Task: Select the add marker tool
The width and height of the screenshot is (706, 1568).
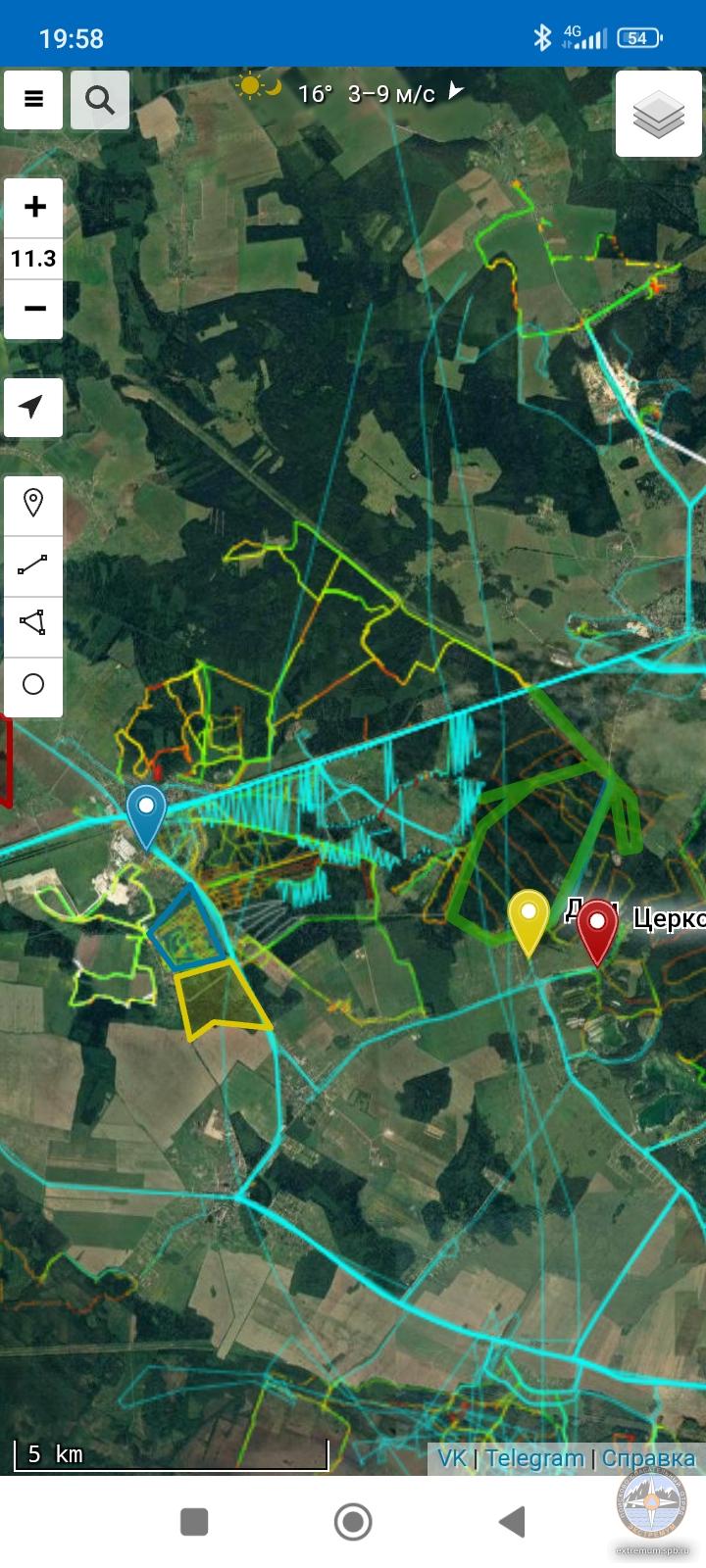Action: pos(33,504)
